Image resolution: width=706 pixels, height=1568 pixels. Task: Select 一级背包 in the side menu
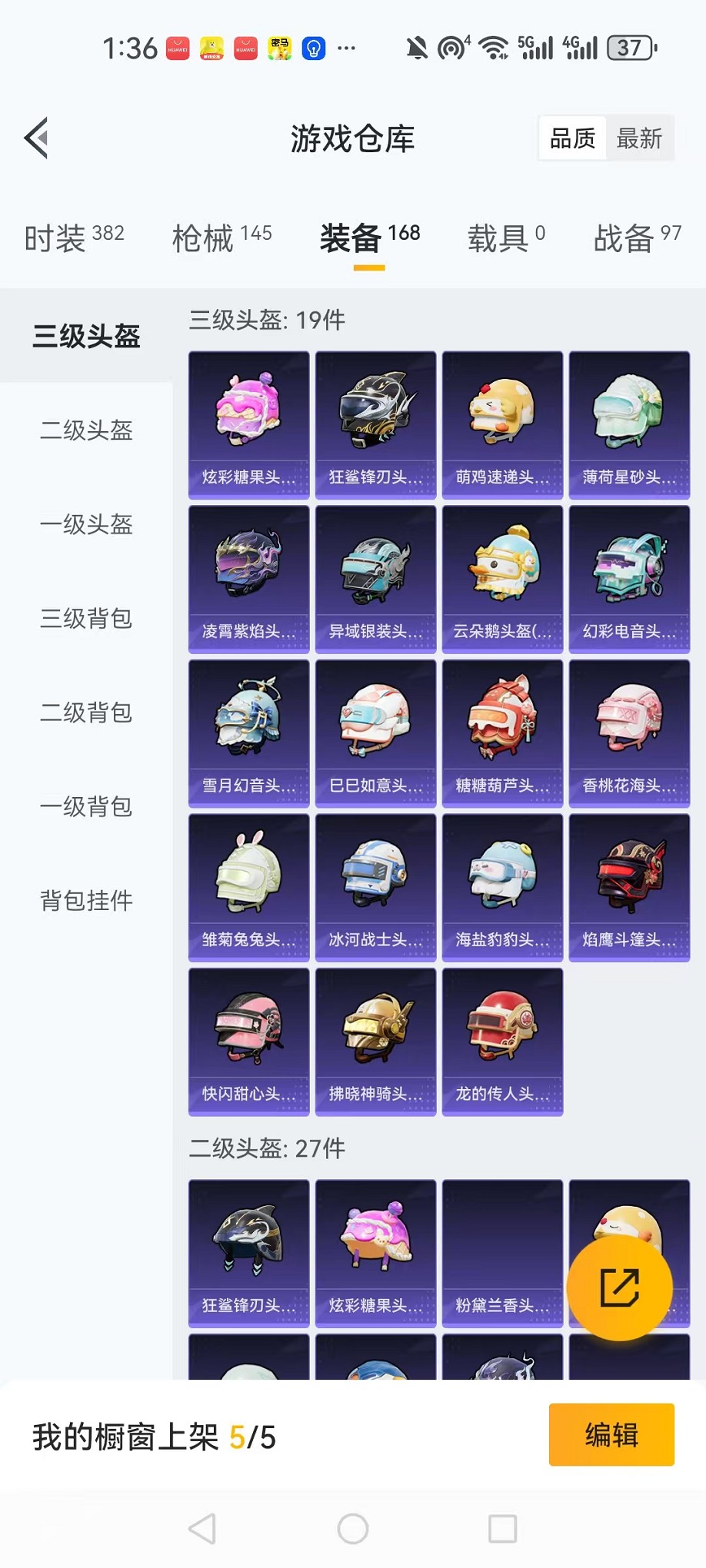coord(86,806)
